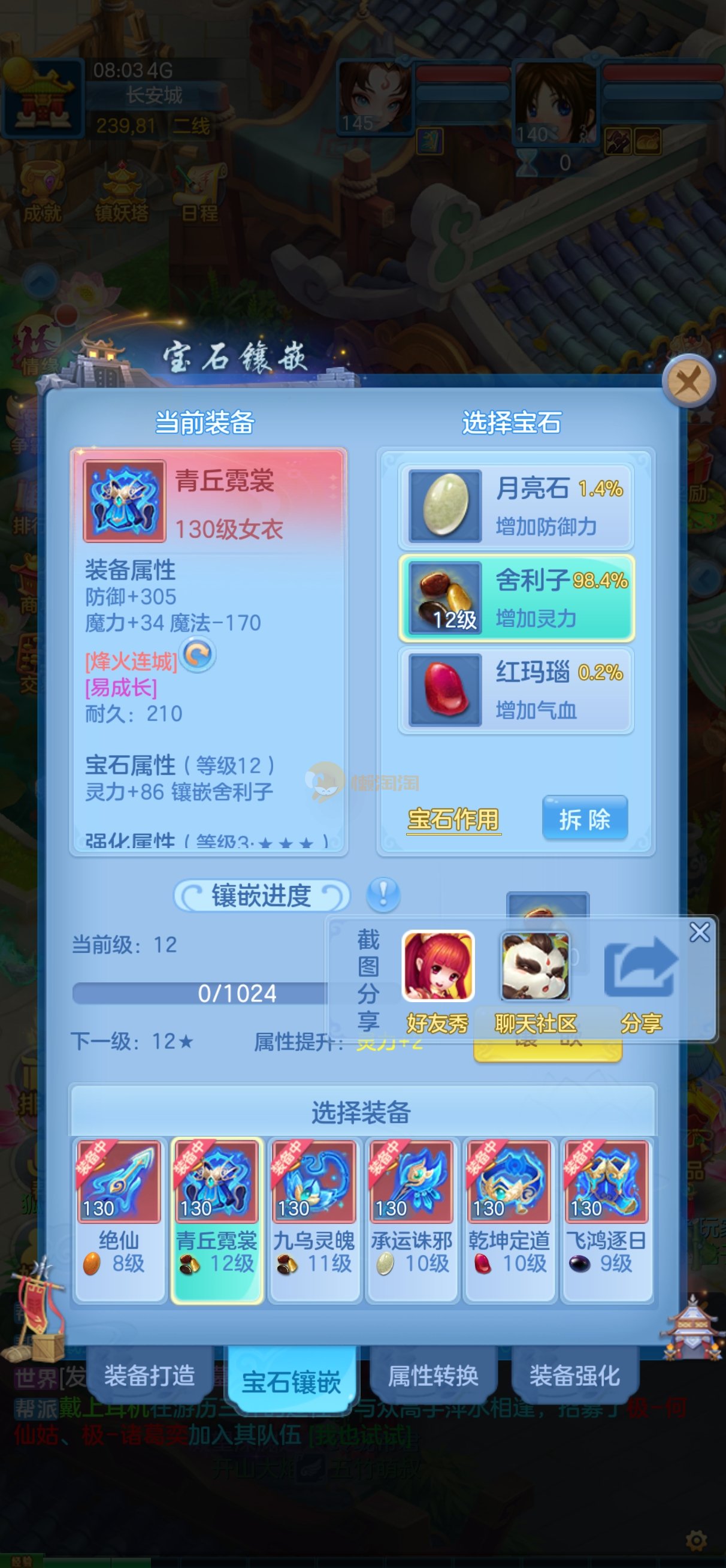Tap the refresh icon beside 烽火连城
726x1568 pixels.
point(198,655)
